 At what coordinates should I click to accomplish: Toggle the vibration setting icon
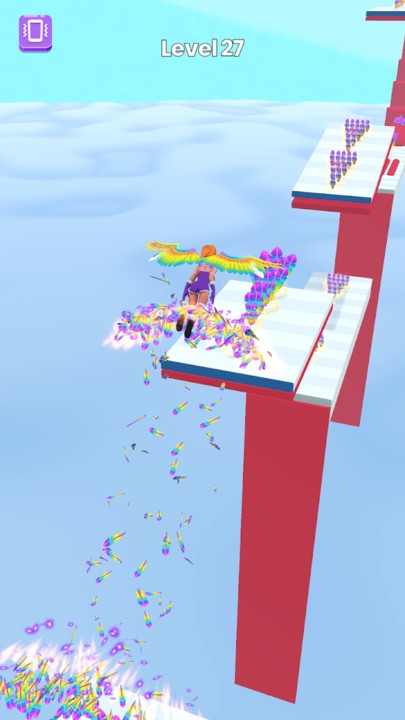coord(35,33)
